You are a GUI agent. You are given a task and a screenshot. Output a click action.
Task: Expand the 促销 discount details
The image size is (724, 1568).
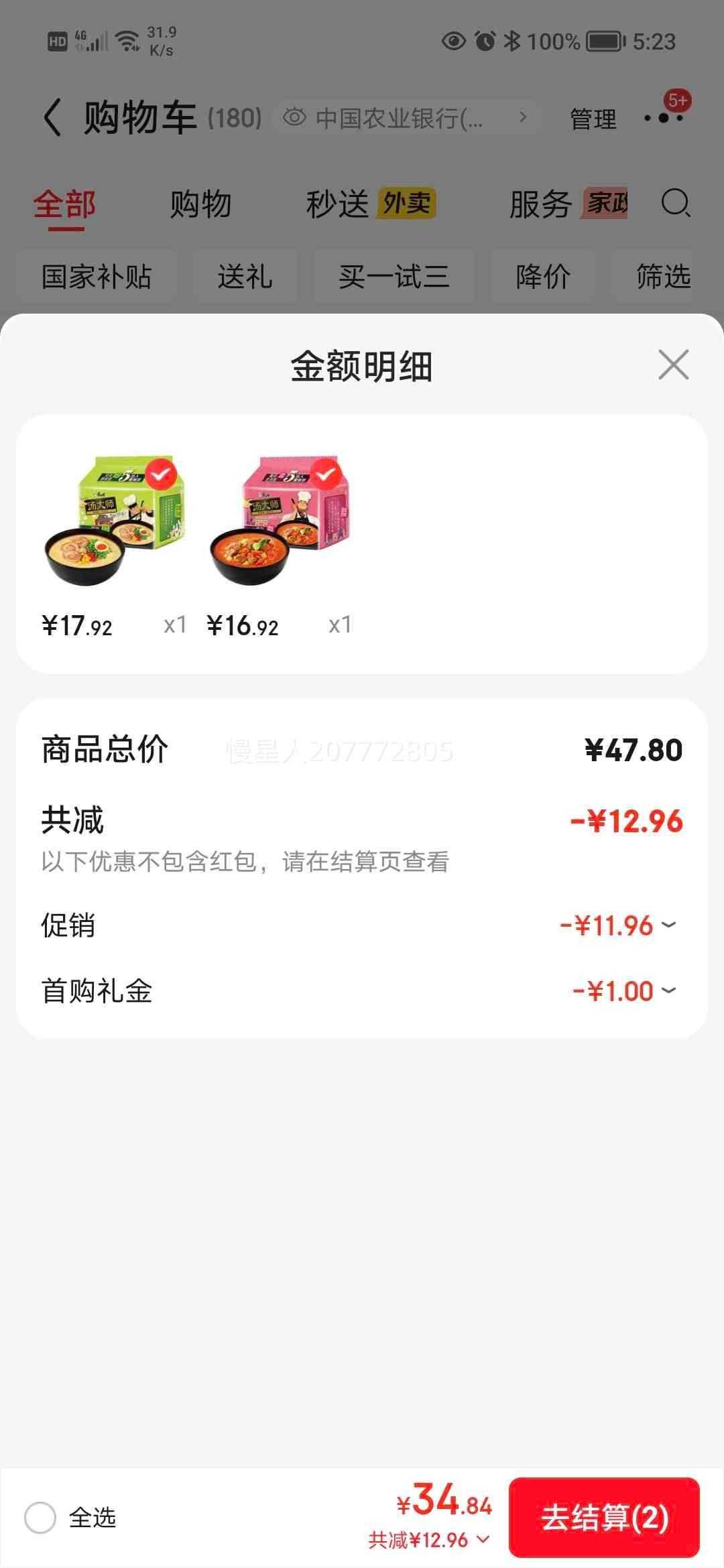(667, 925)
